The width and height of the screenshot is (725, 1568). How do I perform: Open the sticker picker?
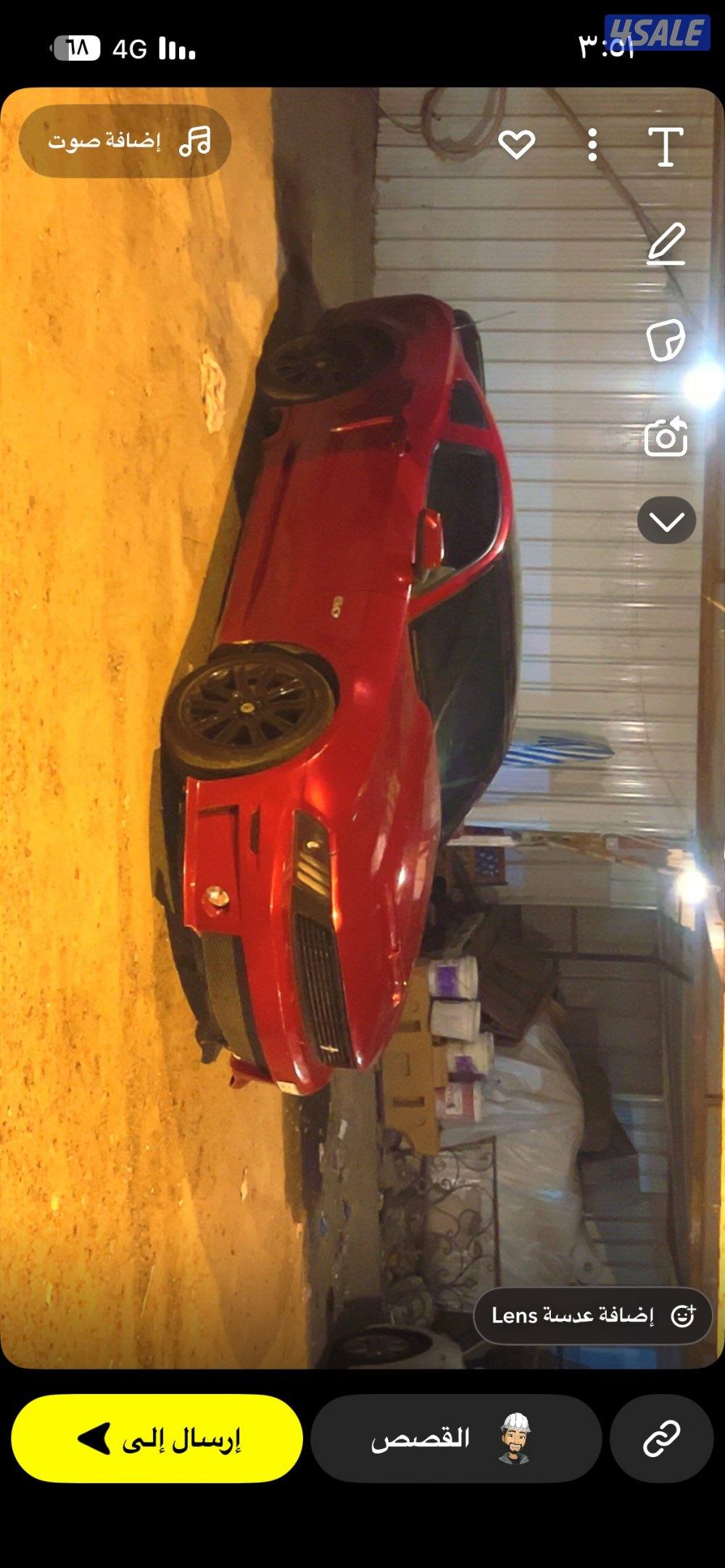coord(666,340)
